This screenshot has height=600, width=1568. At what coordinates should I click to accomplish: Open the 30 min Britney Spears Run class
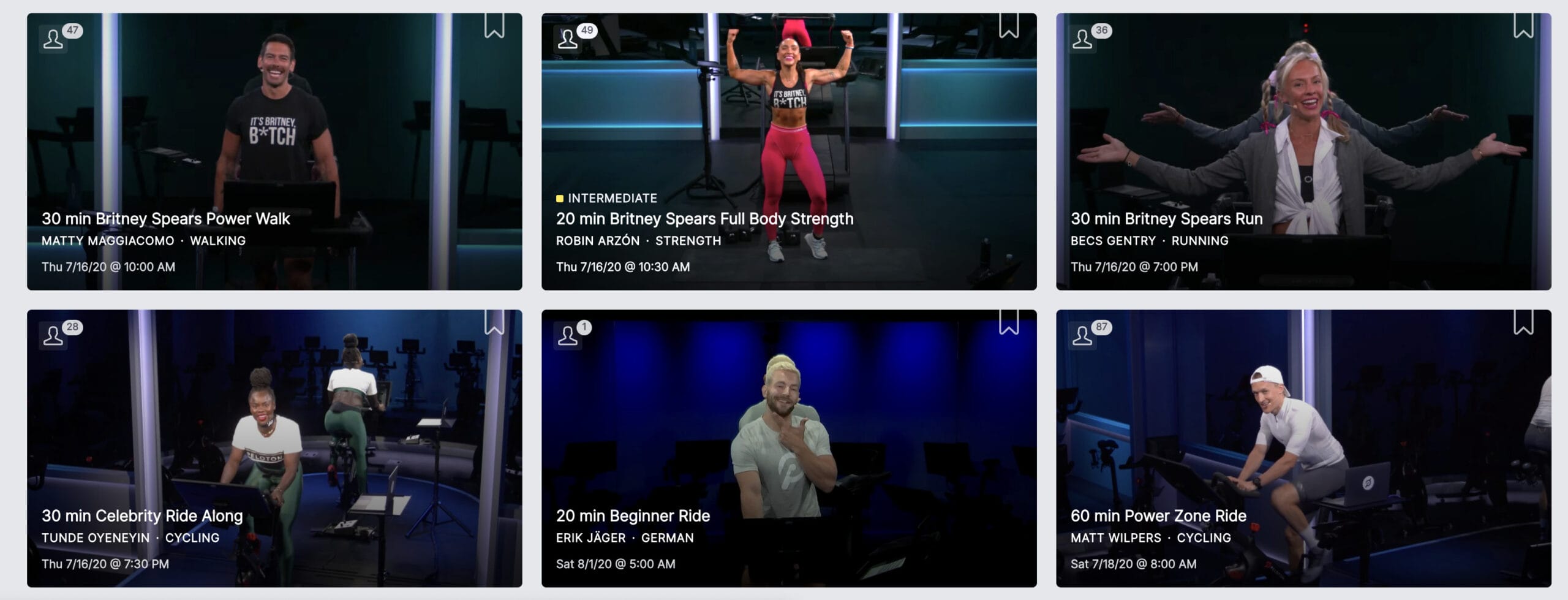pyautogui.click(x=1166, y=219)
